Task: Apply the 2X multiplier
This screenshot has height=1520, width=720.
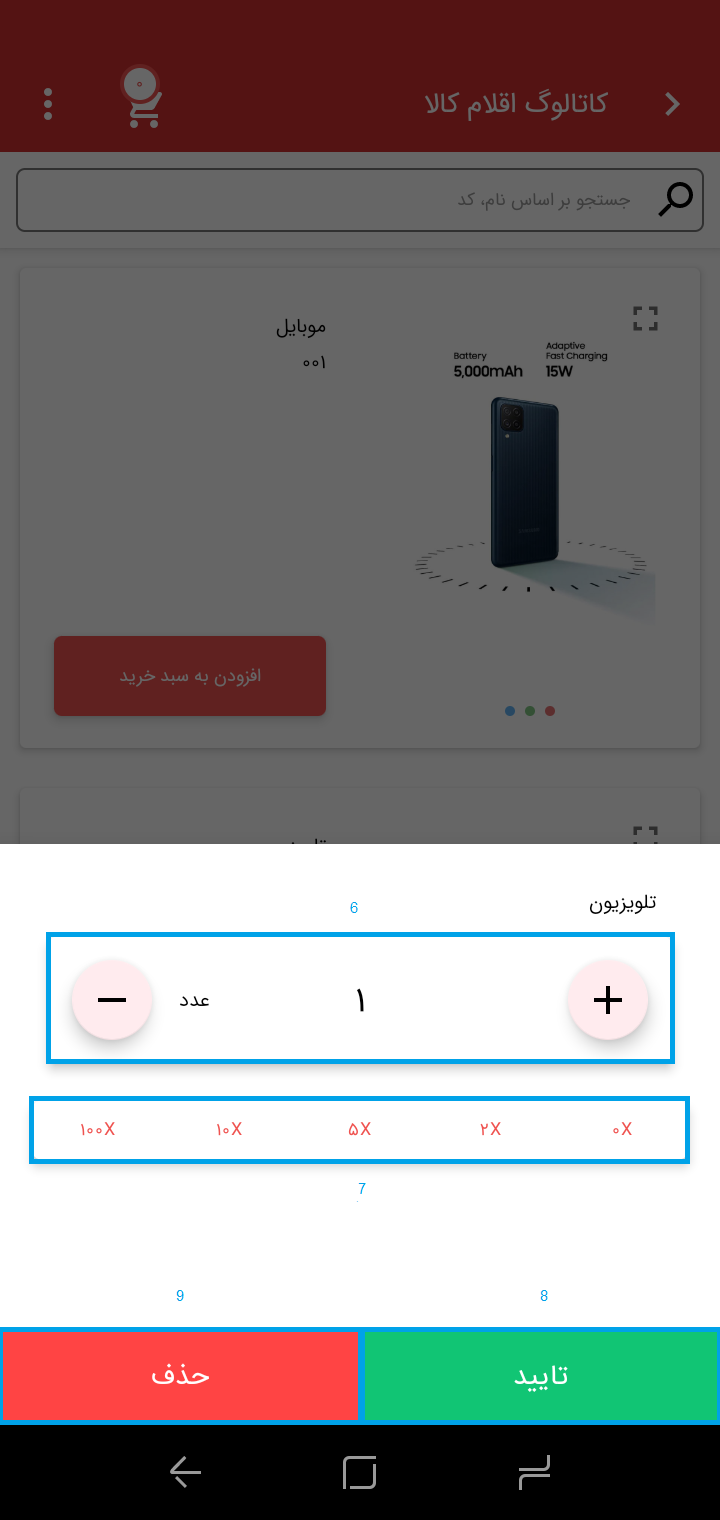Action: coord(490,1129)
